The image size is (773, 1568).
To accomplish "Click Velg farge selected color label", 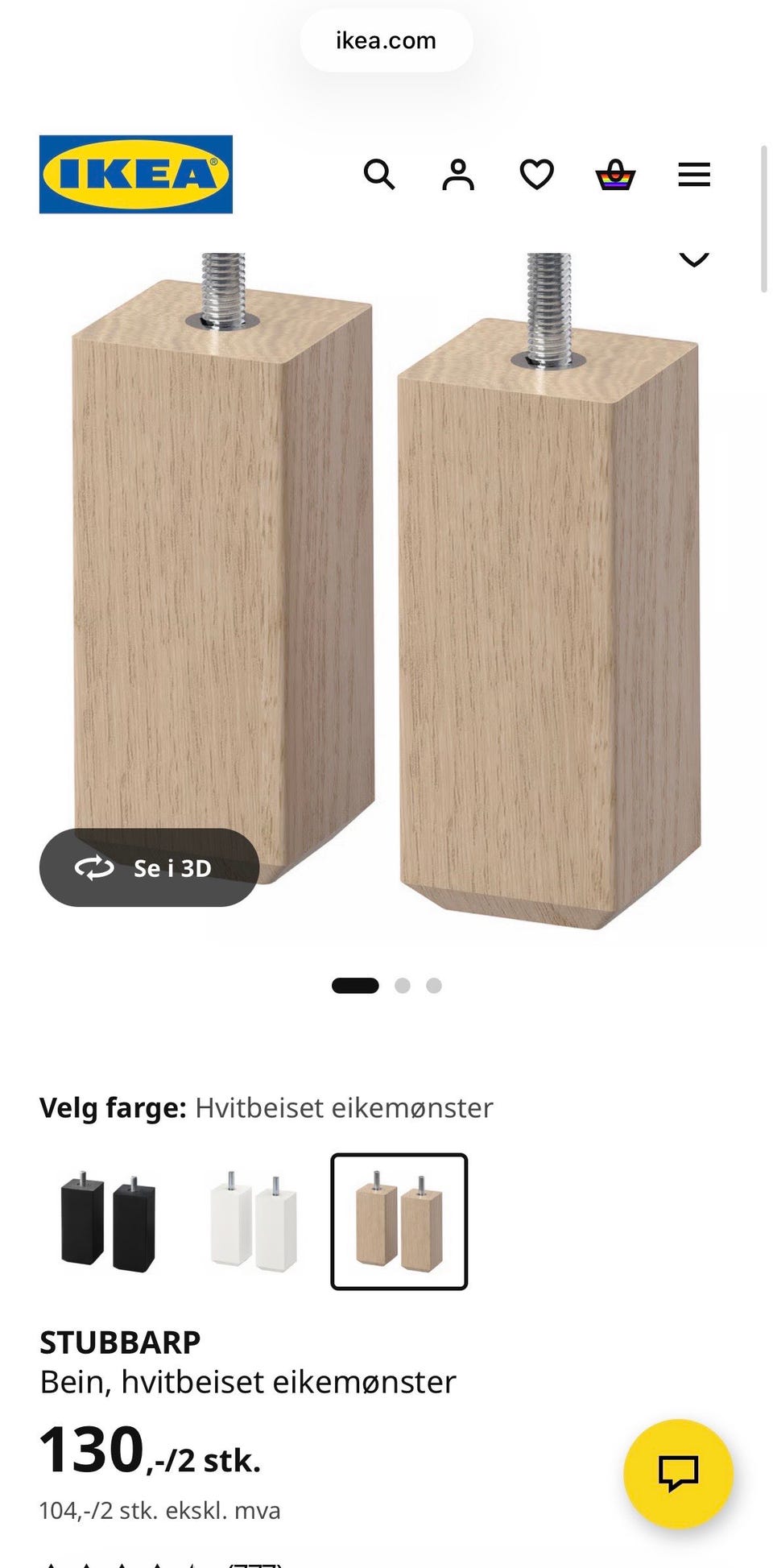I will 267,1107.
